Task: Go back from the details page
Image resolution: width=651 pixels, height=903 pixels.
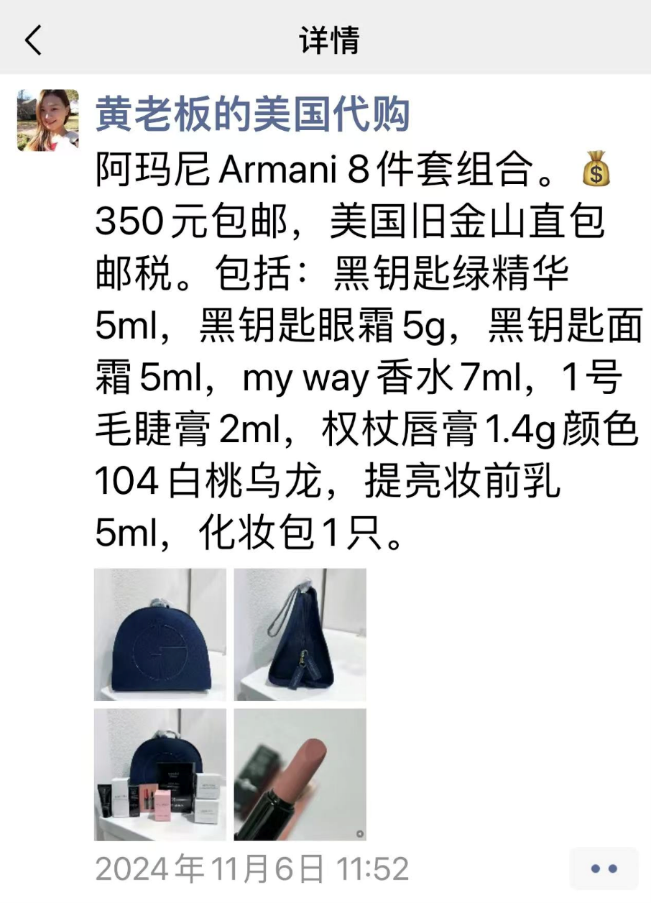Action: pos(34,41)
